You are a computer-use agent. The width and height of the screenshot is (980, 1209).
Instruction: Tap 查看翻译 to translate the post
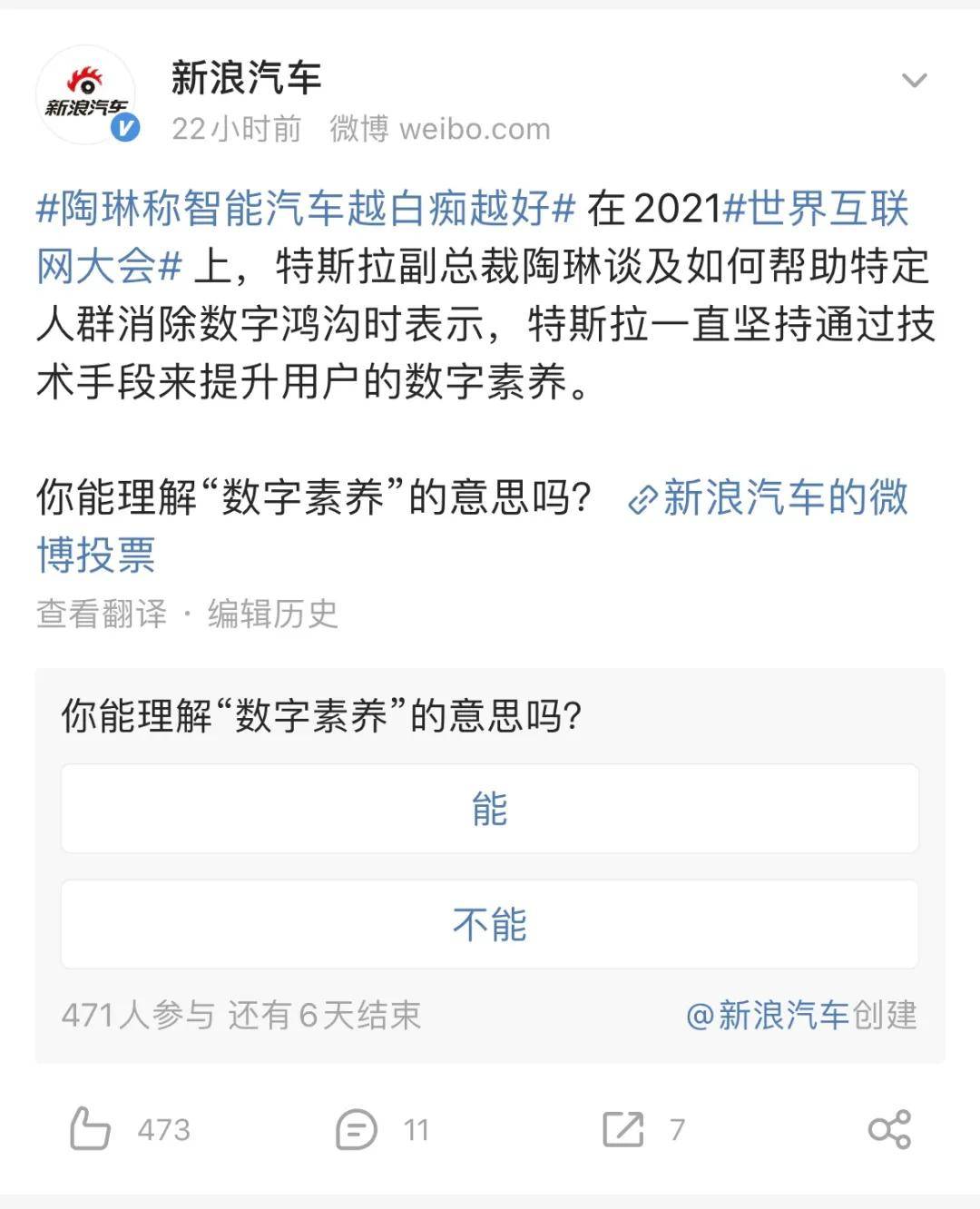click(x=102, y=614)
